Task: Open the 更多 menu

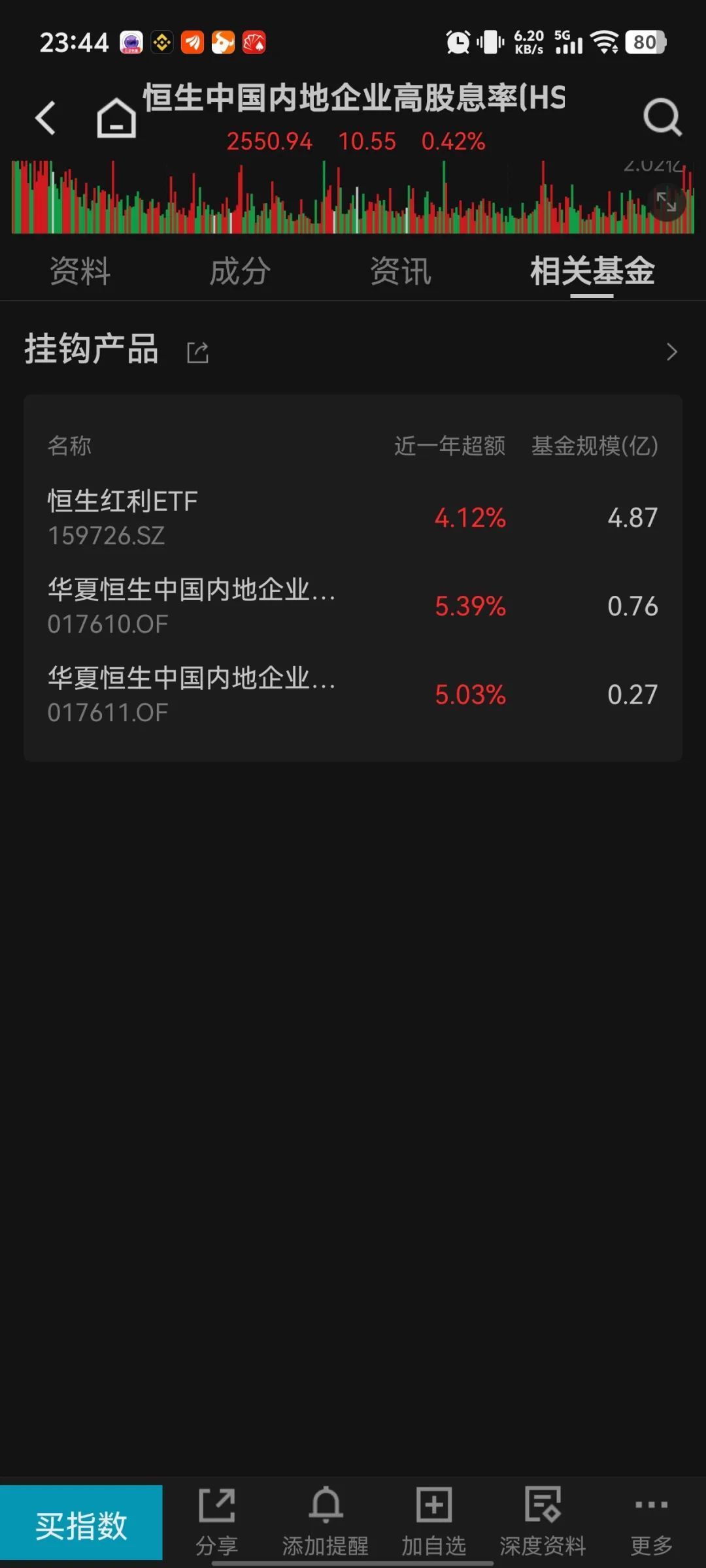Action: 651,1524
